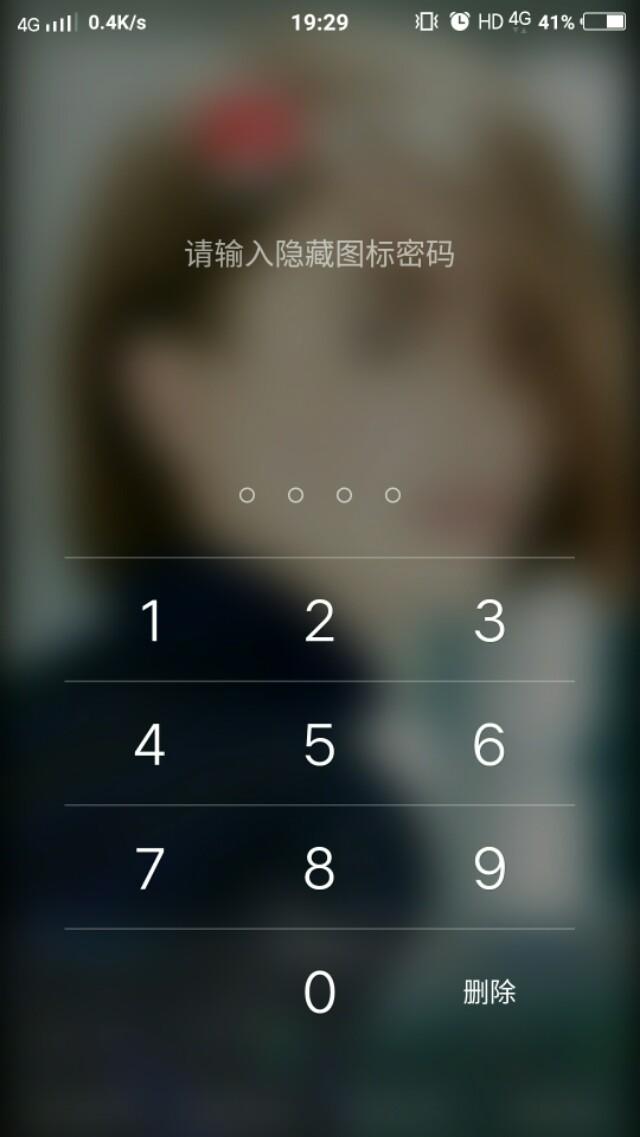Tap the number 8 key
Viewport: 640px width, 1137px height.
click(319, 868)
